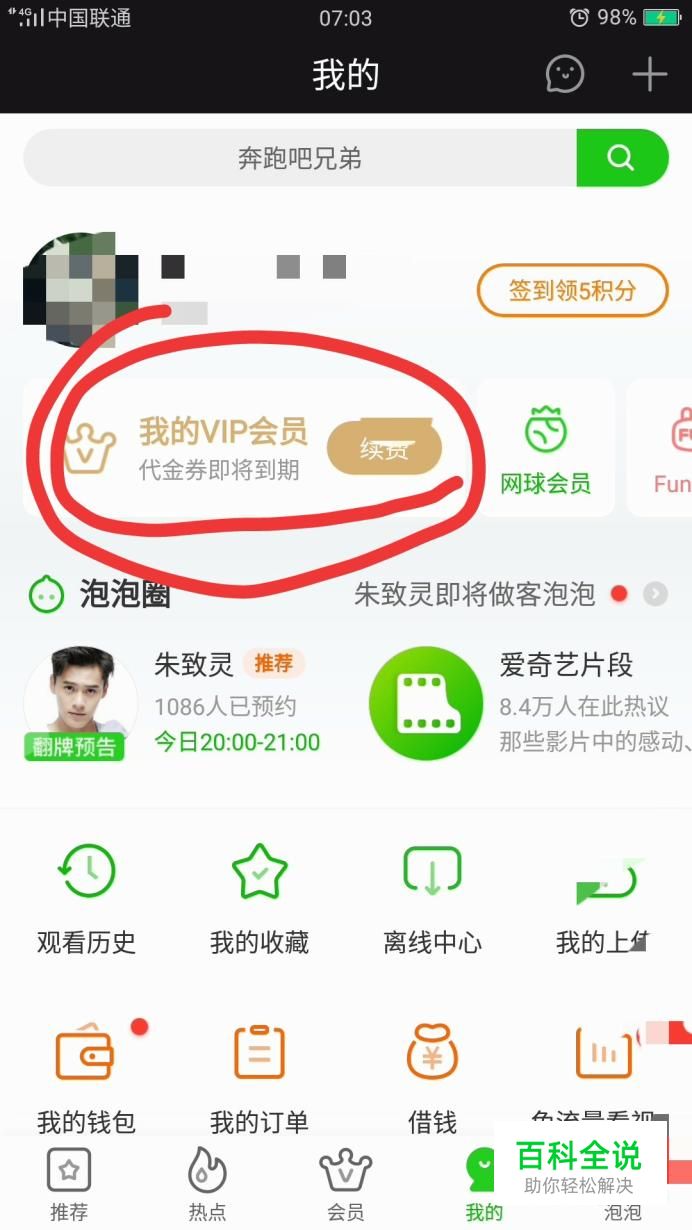Switch to the 热点 tab
692x1230 pixels.
pos(207,1185)
